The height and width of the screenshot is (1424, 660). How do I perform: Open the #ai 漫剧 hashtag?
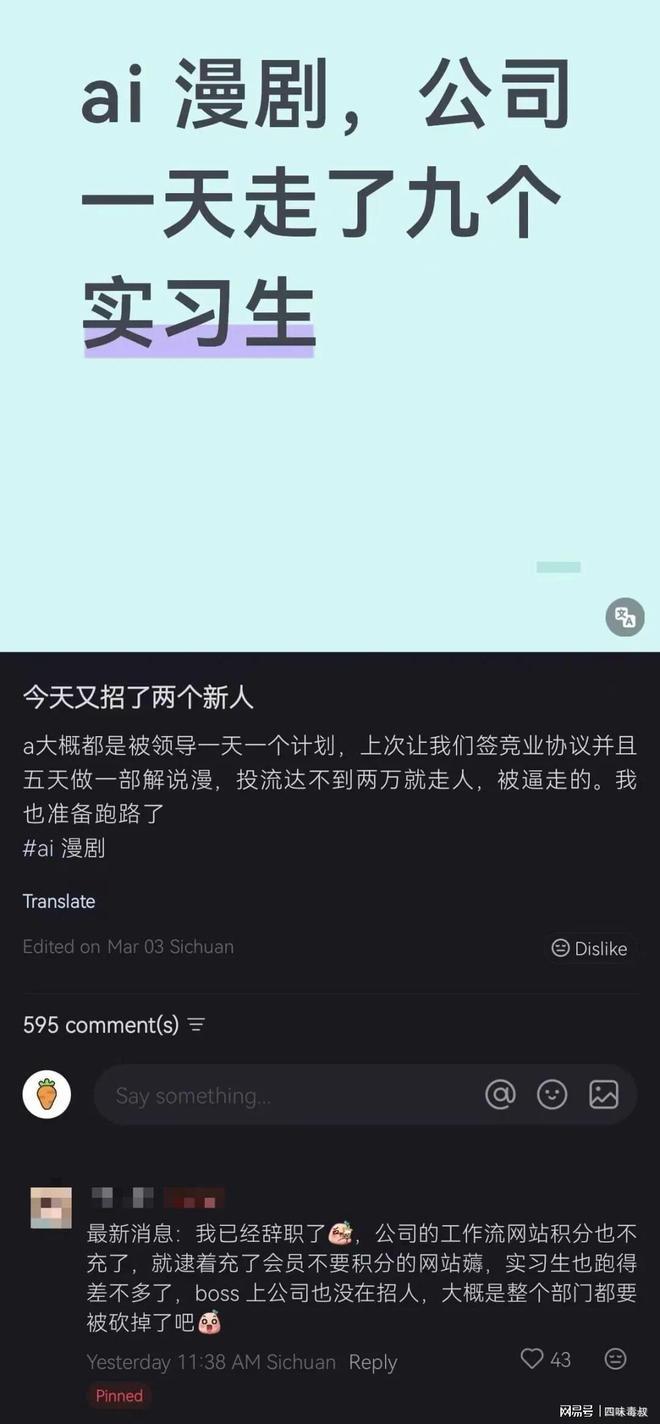[64, 849]
